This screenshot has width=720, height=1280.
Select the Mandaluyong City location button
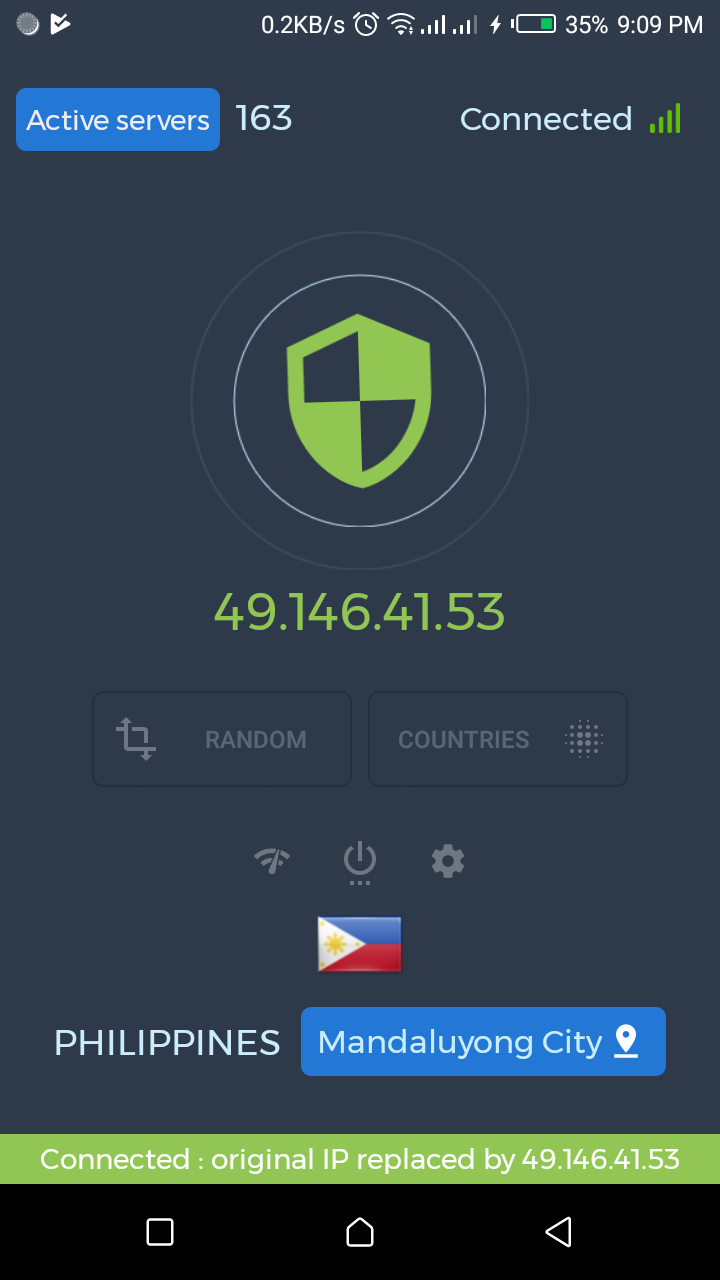coord(483,1042)
